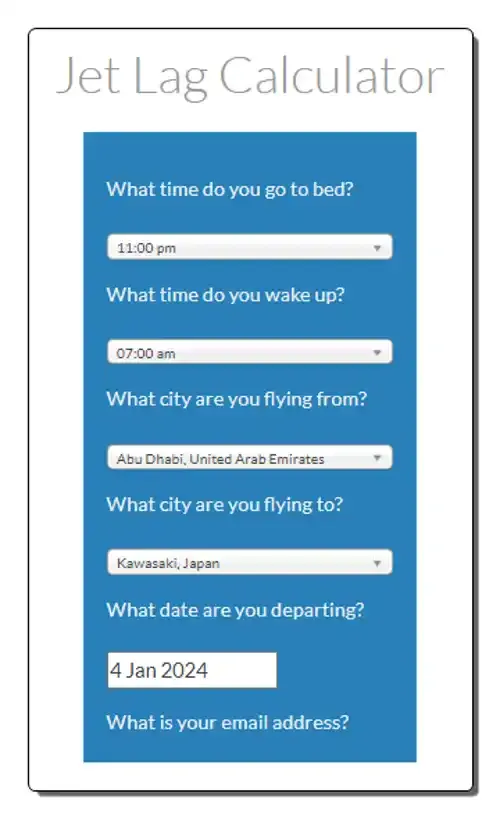Open the wake-up time dropdown showing 07:00 am
Viewport: 500px width, 818px height.
[249, 352]
